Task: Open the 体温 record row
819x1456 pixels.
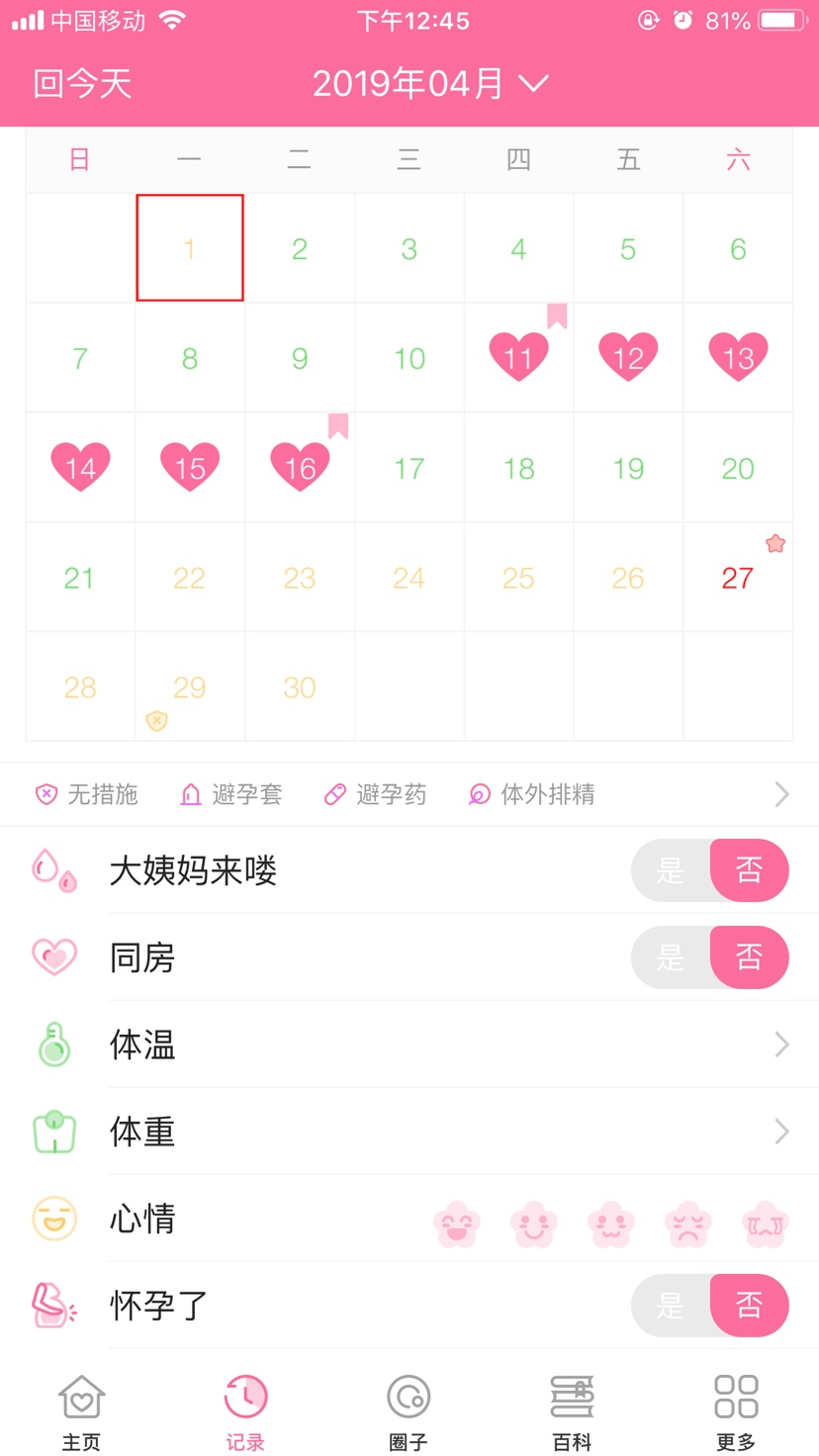Action: (445, 1045)
